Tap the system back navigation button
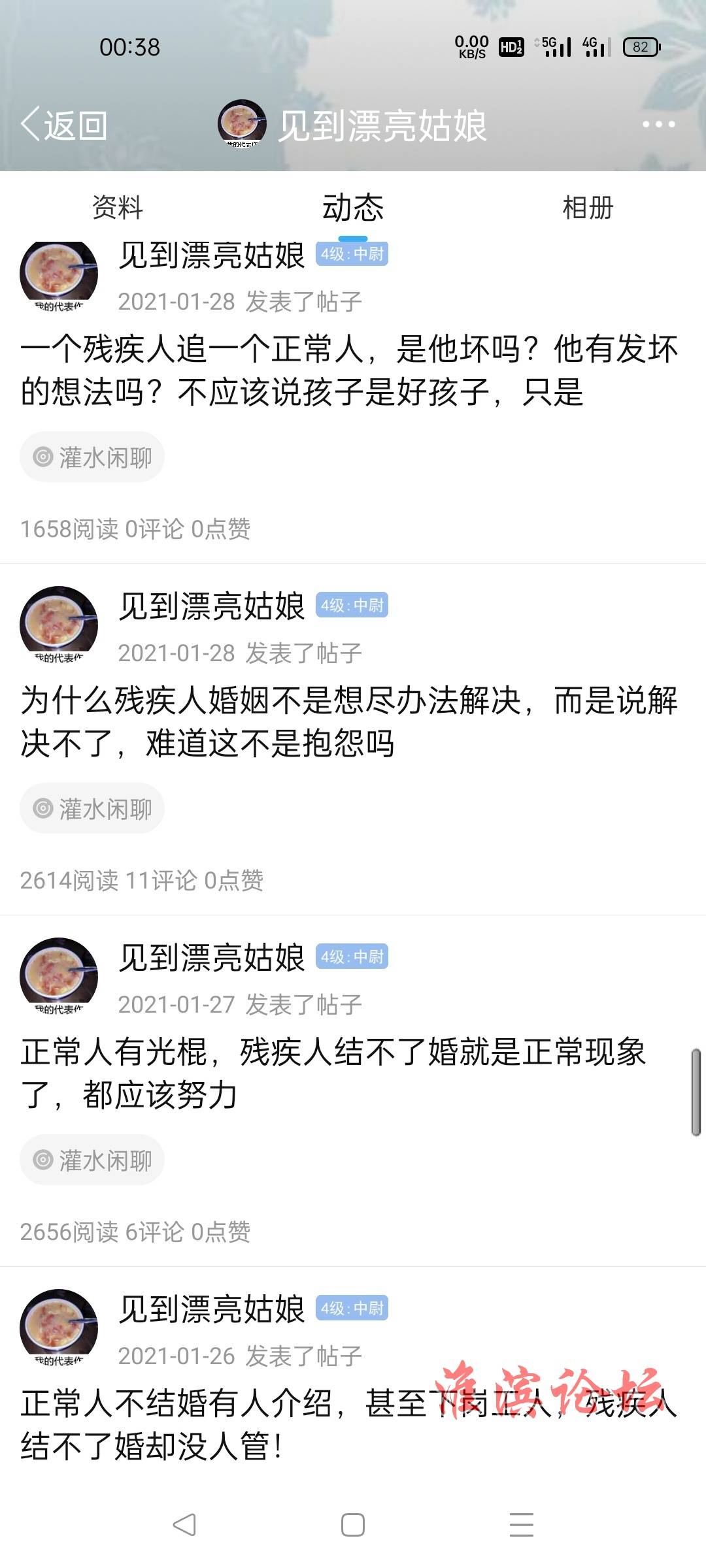 point(184,1525)
